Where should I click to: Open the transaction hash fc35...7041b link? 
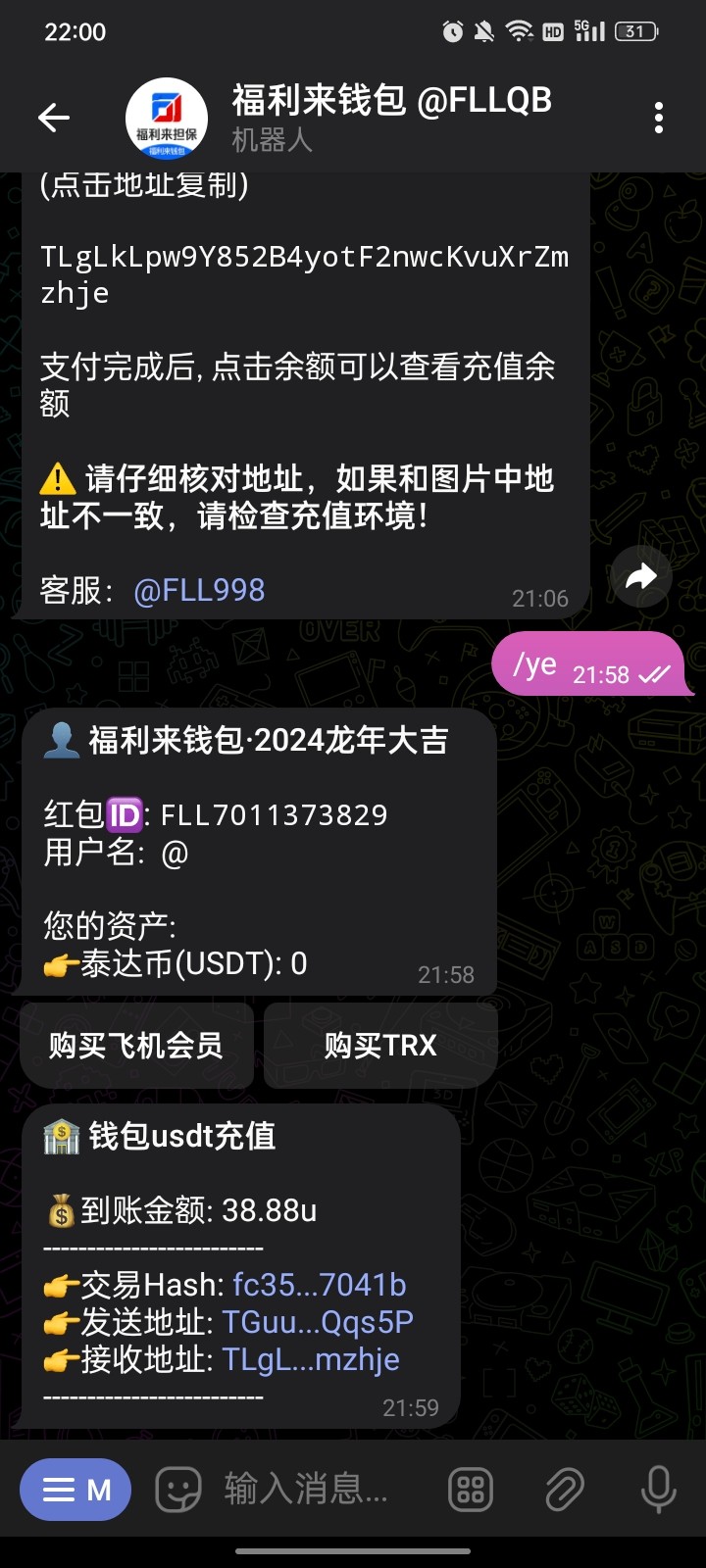click(x=320, y=1285)
